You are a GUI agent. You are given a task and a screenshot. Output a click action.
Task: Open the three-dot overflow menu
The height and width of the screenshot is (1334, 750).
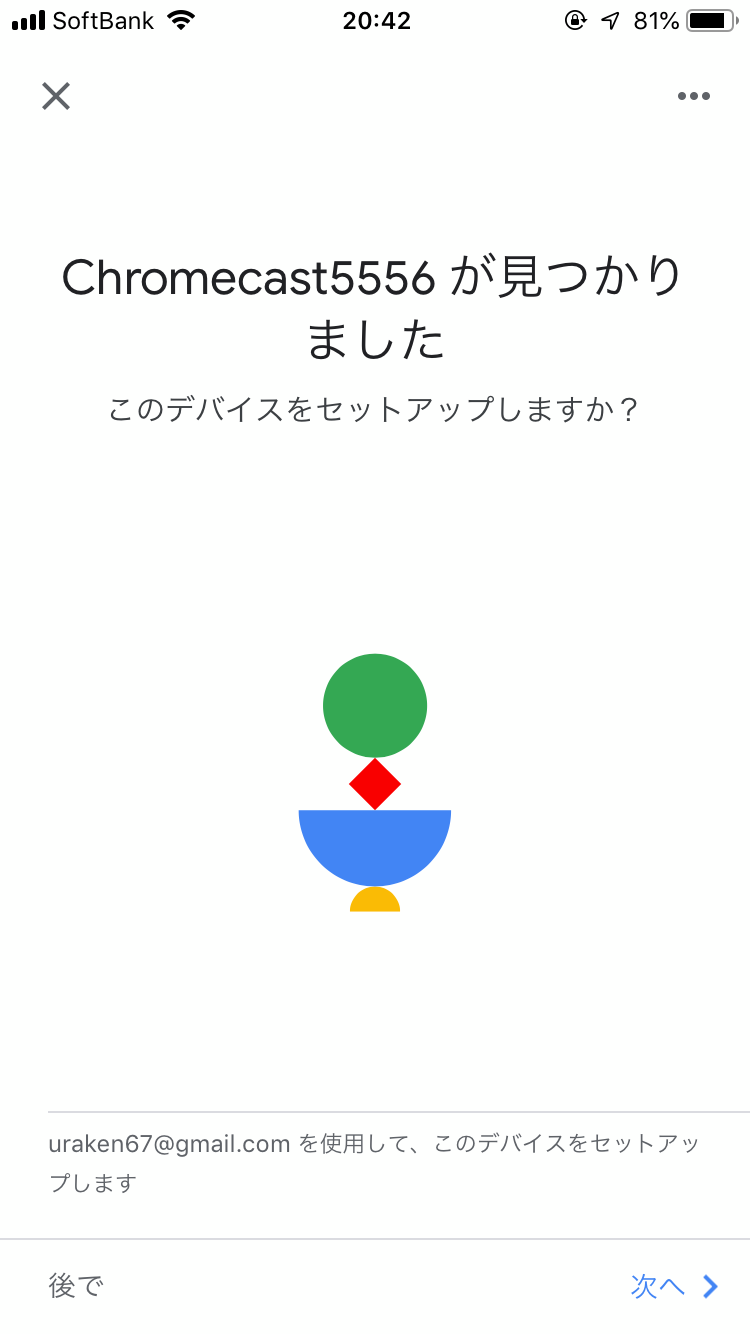click(x=693, y=96)
